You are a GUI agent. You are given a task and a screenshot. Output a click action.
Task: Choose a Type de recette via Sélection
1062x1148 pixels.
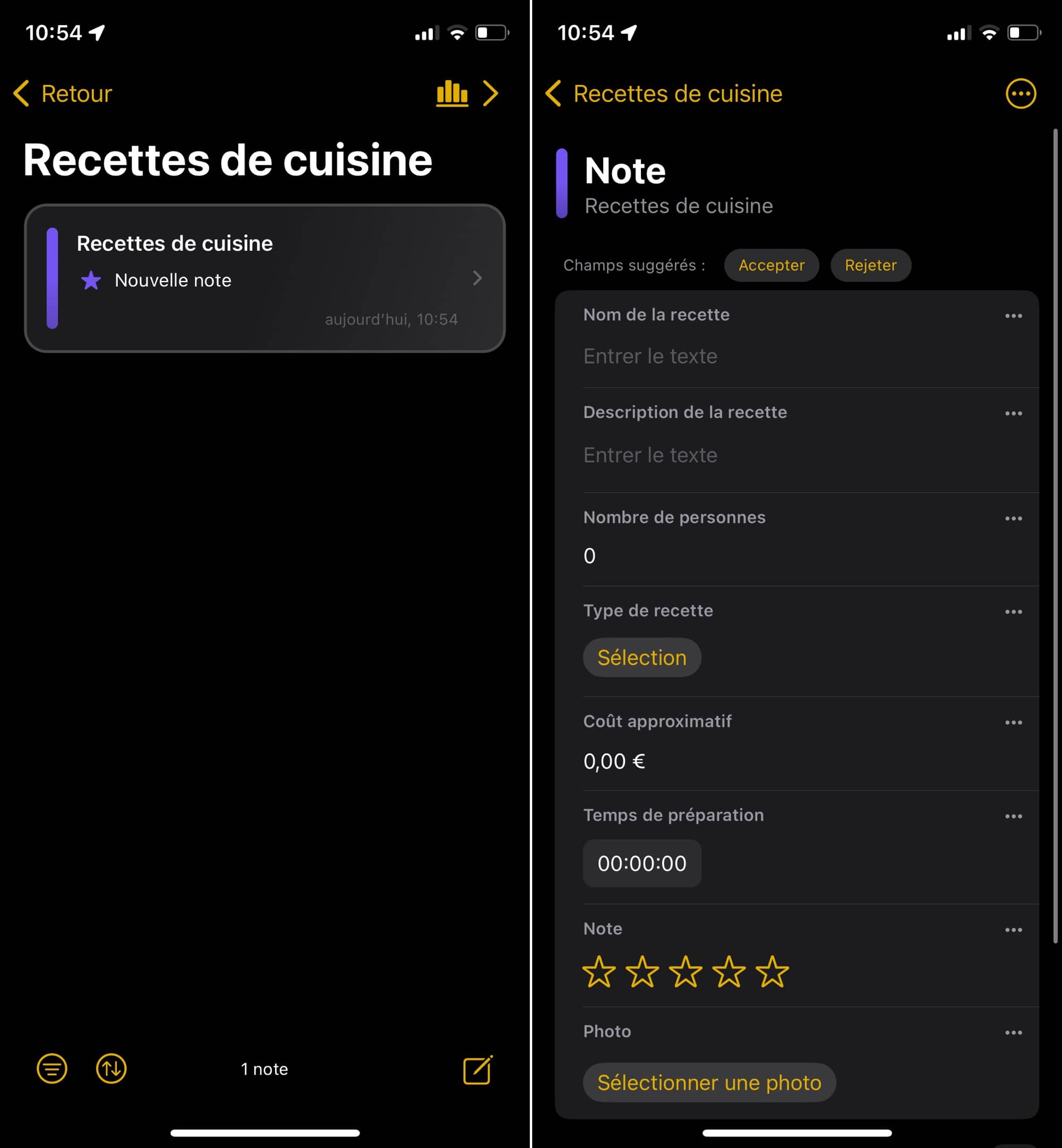(x=642, y=658)
